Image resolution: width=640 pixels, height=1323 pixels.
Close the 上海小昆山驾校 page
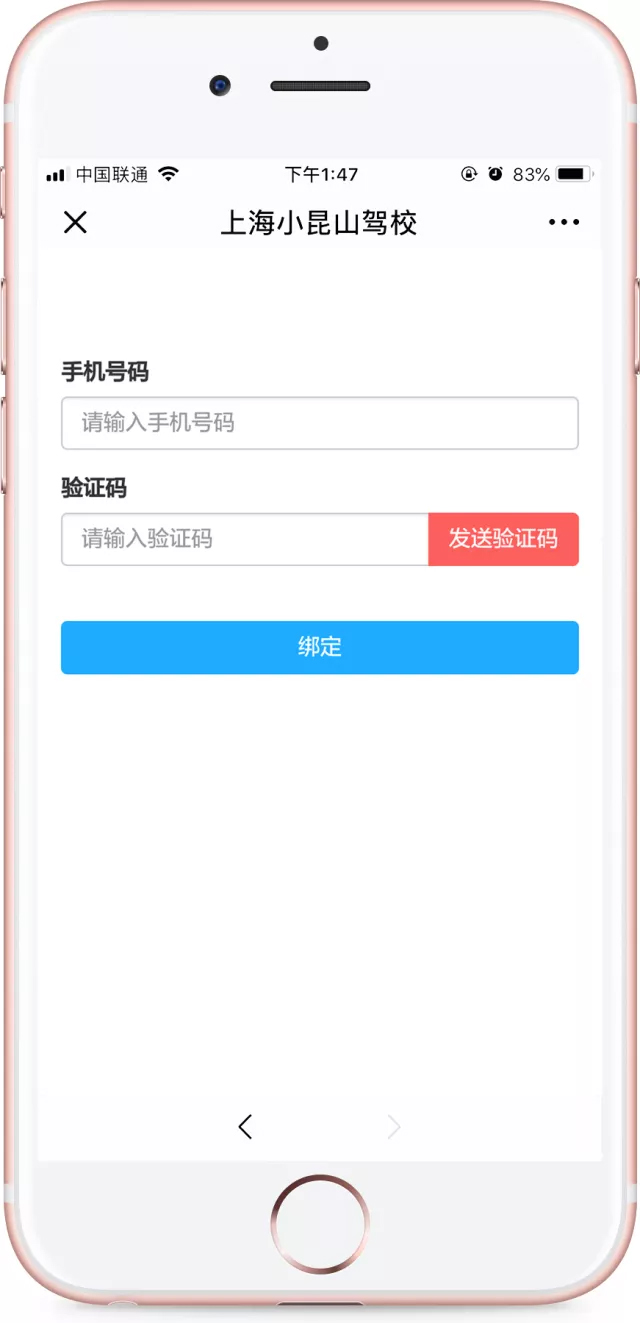(x=75, y=222)
